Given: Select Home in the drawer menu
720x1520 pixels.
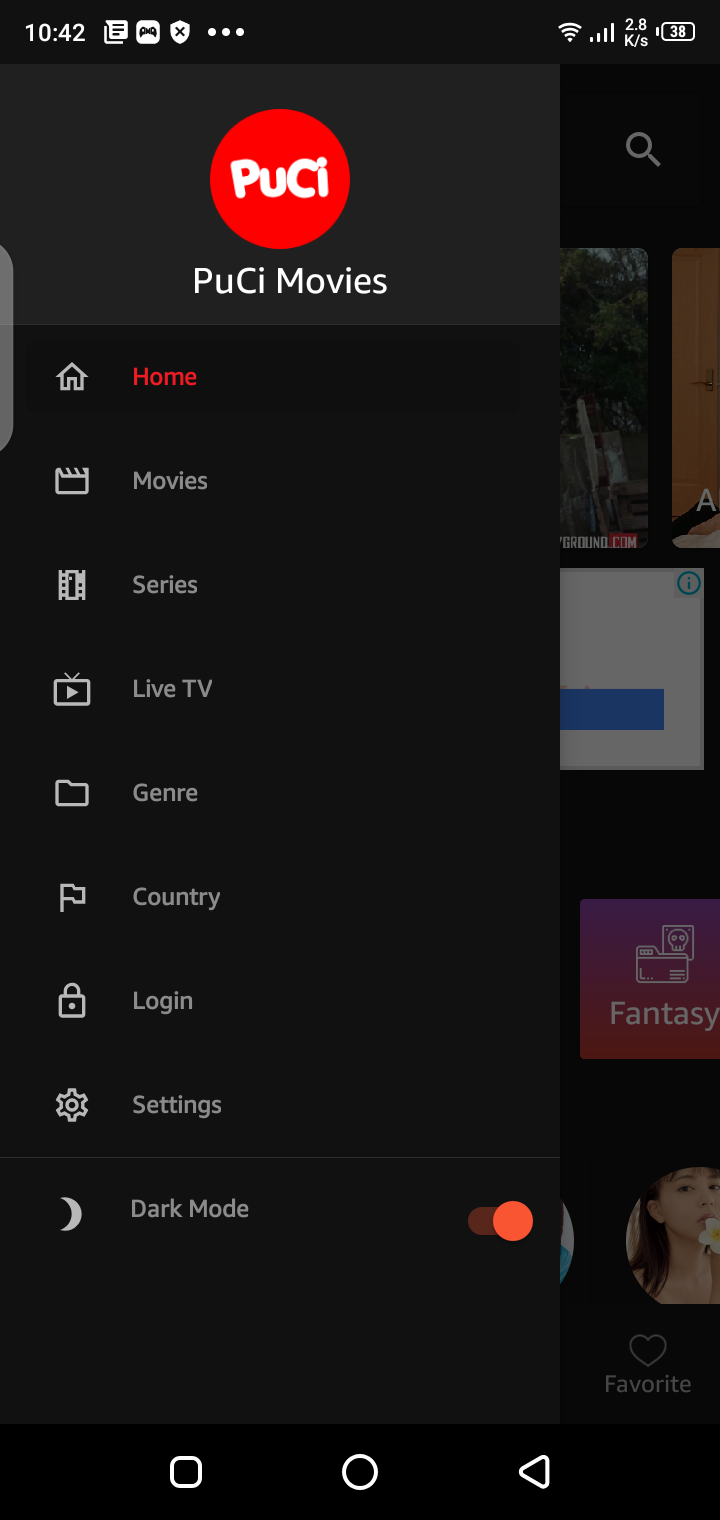Looking at the screenshot, I should tap(165, 377).
